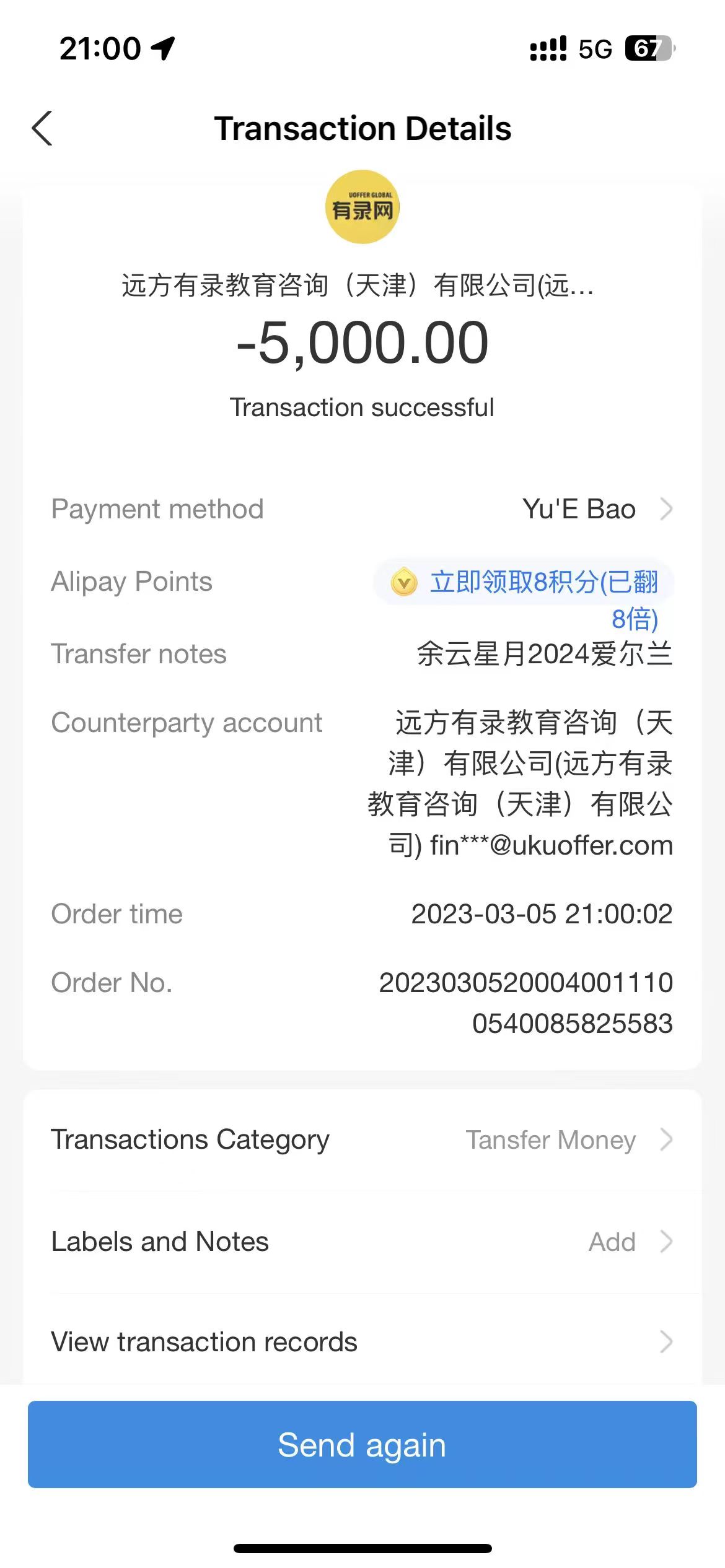Open the merchant's yellow profile avatar
The image size is (725, 1568).
tap(362, 207)
